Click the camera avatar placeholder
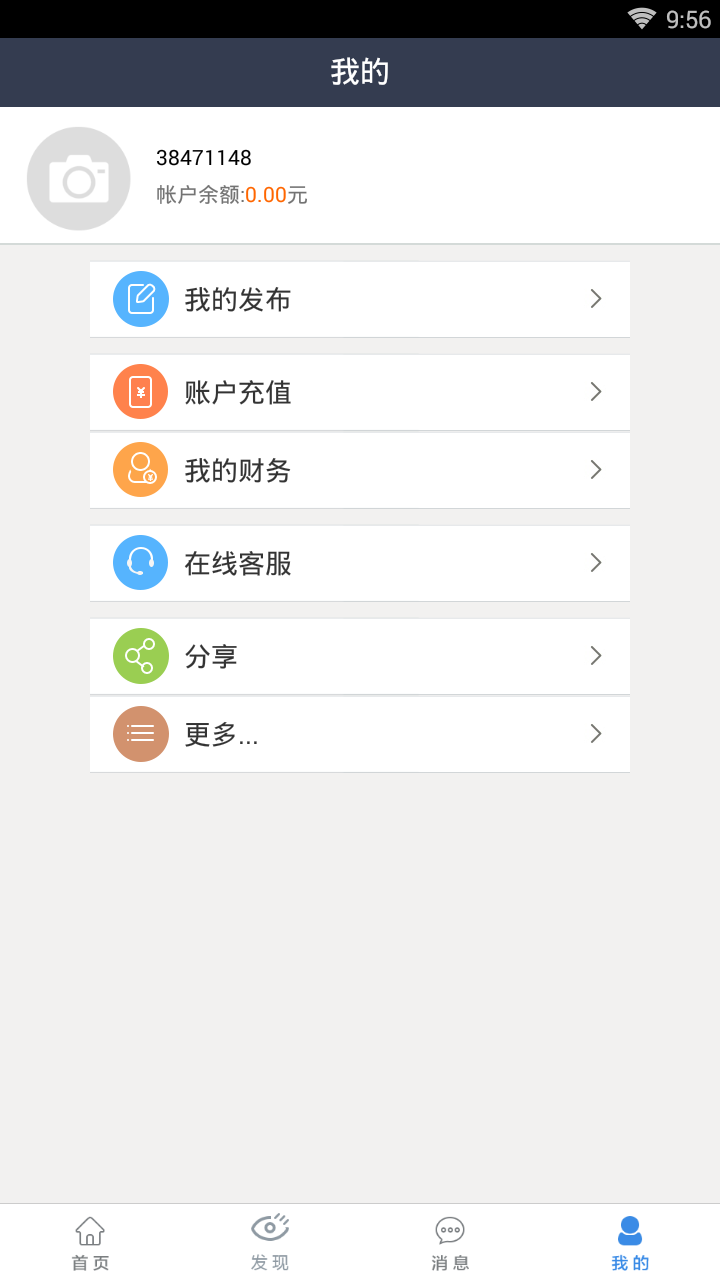This screenshot has height=1280, width=720. click(78, 177)
